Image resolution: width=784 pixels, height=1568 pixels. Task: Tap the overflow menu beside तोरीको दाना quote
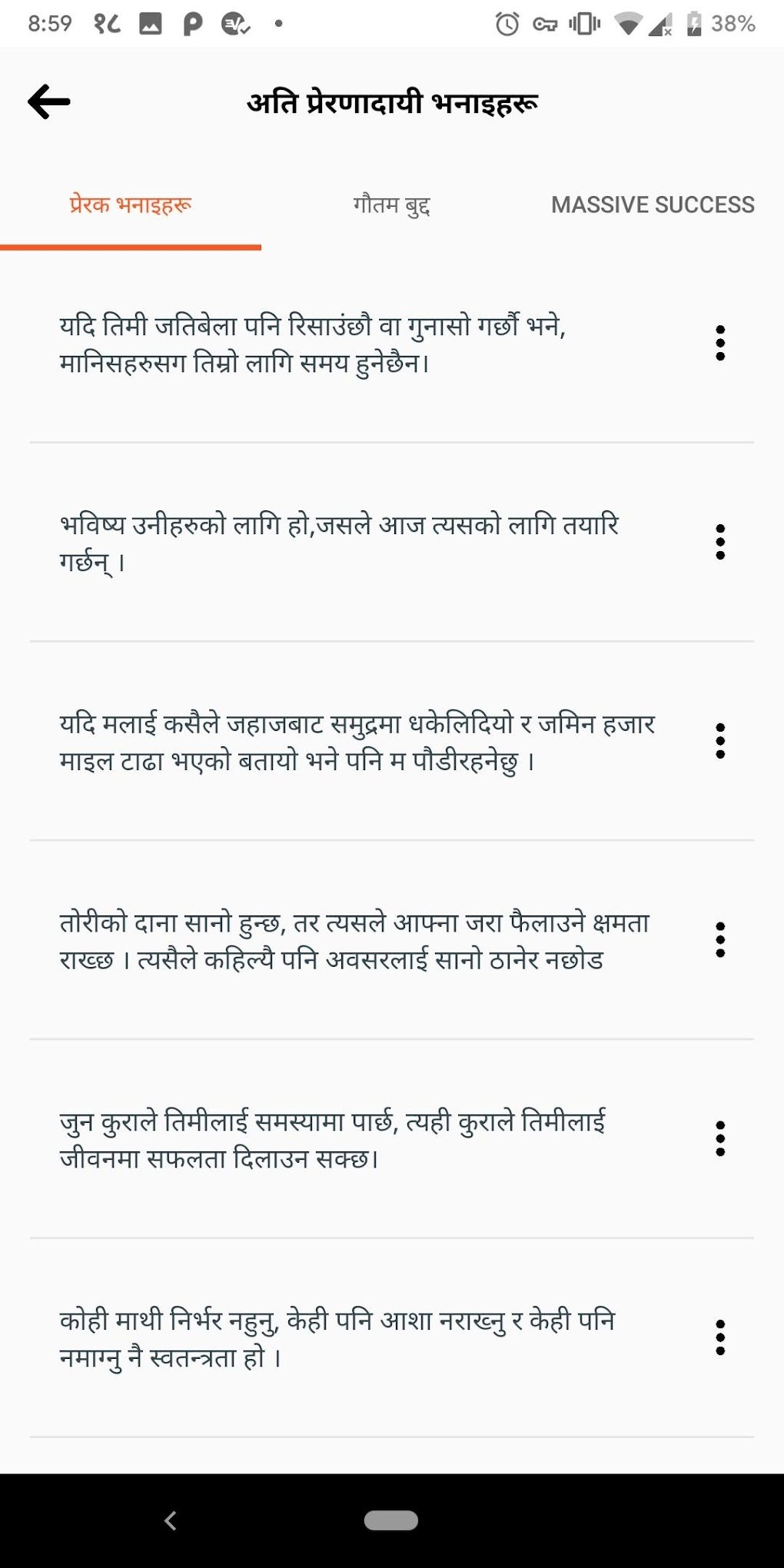point(720,940)
